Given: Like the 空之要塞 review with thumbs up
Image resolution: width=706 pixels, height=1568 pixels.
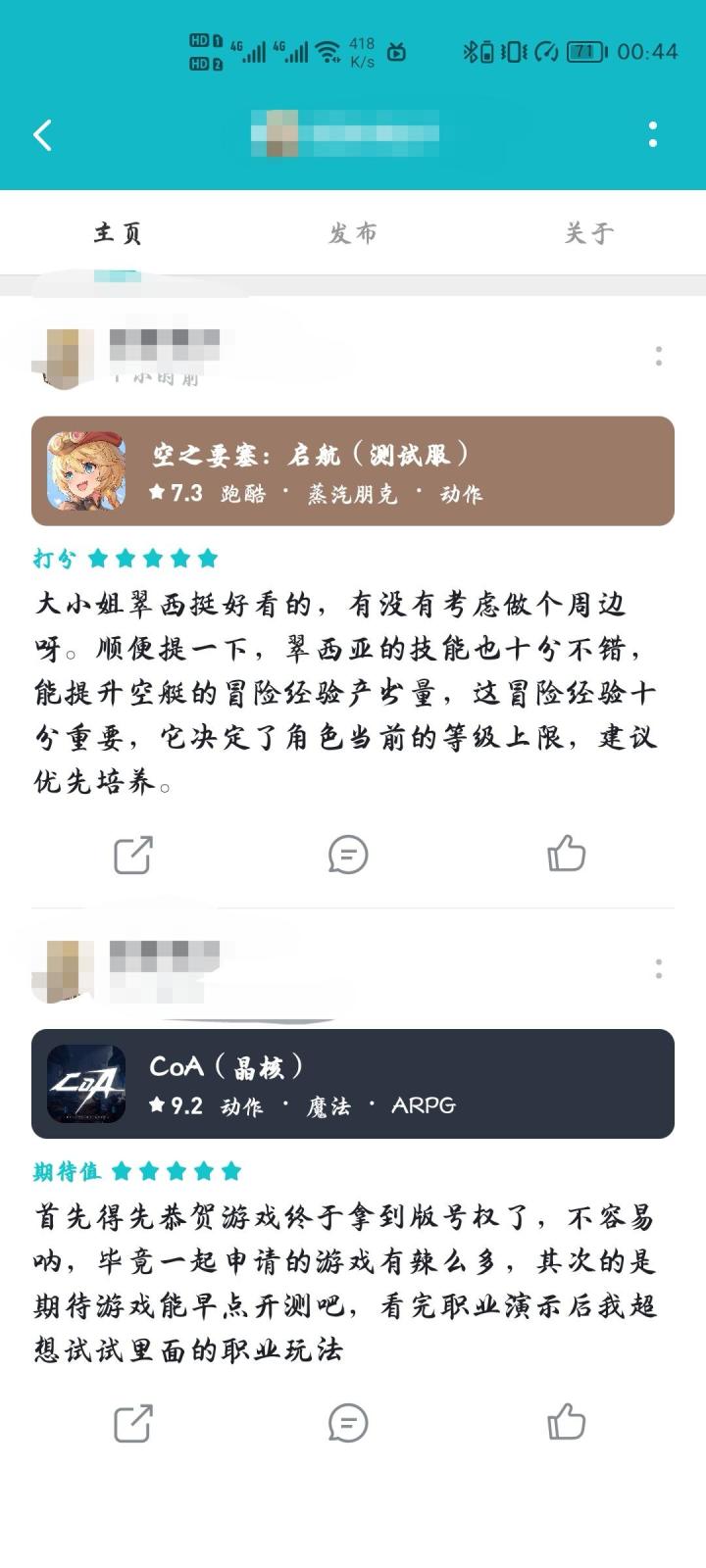Looking at the screenshot, I should point(567,855).
